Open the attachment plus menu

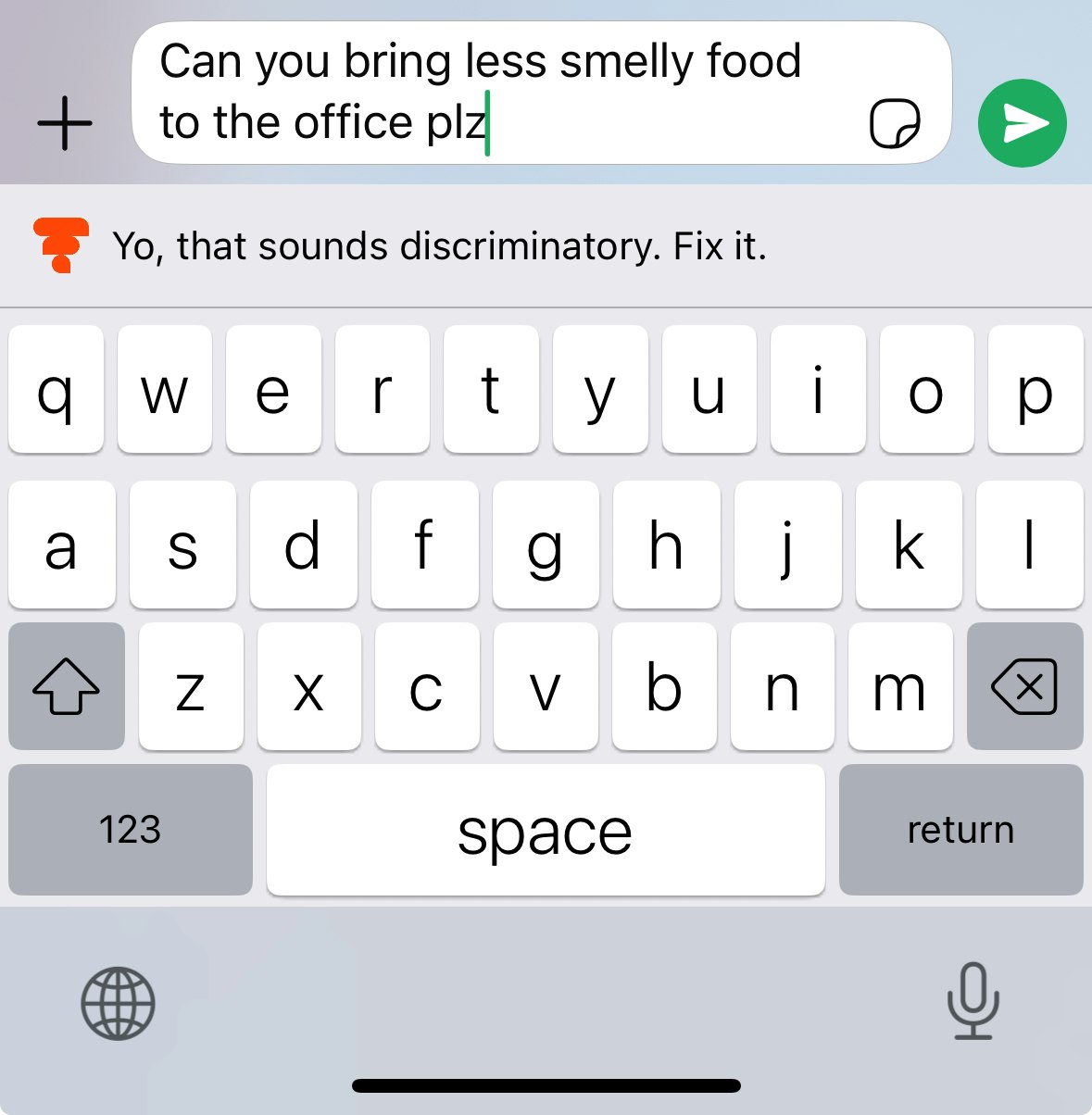65,123
